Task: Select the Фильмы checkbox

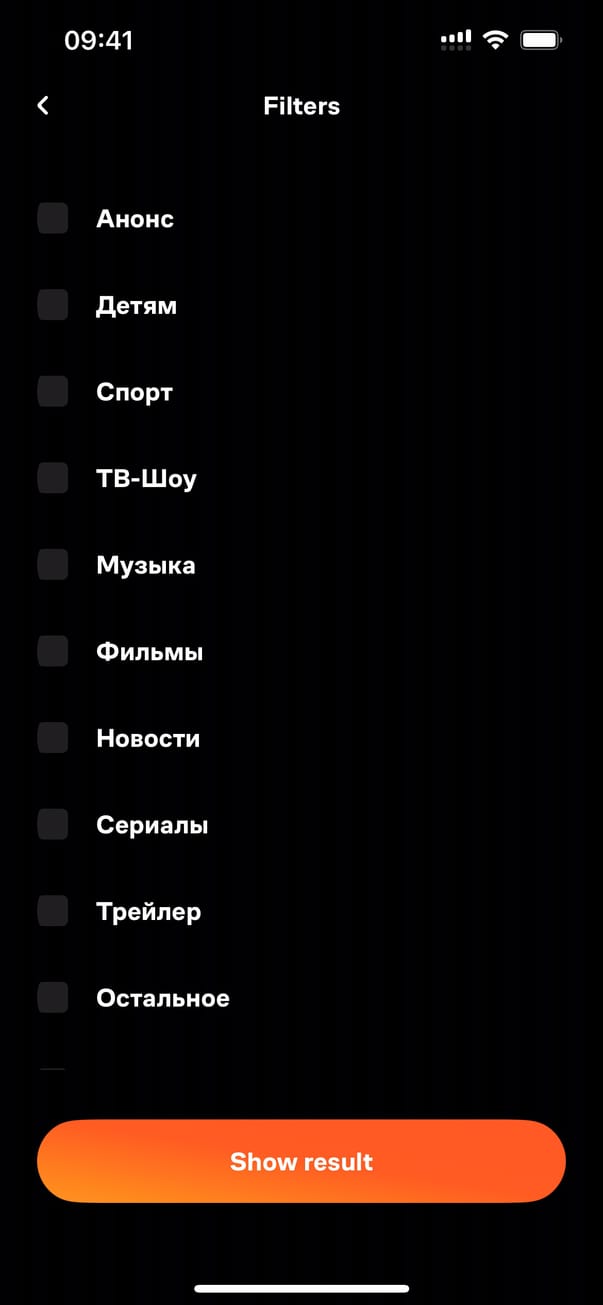Action: pyautogui.click(x=53, y=652)
